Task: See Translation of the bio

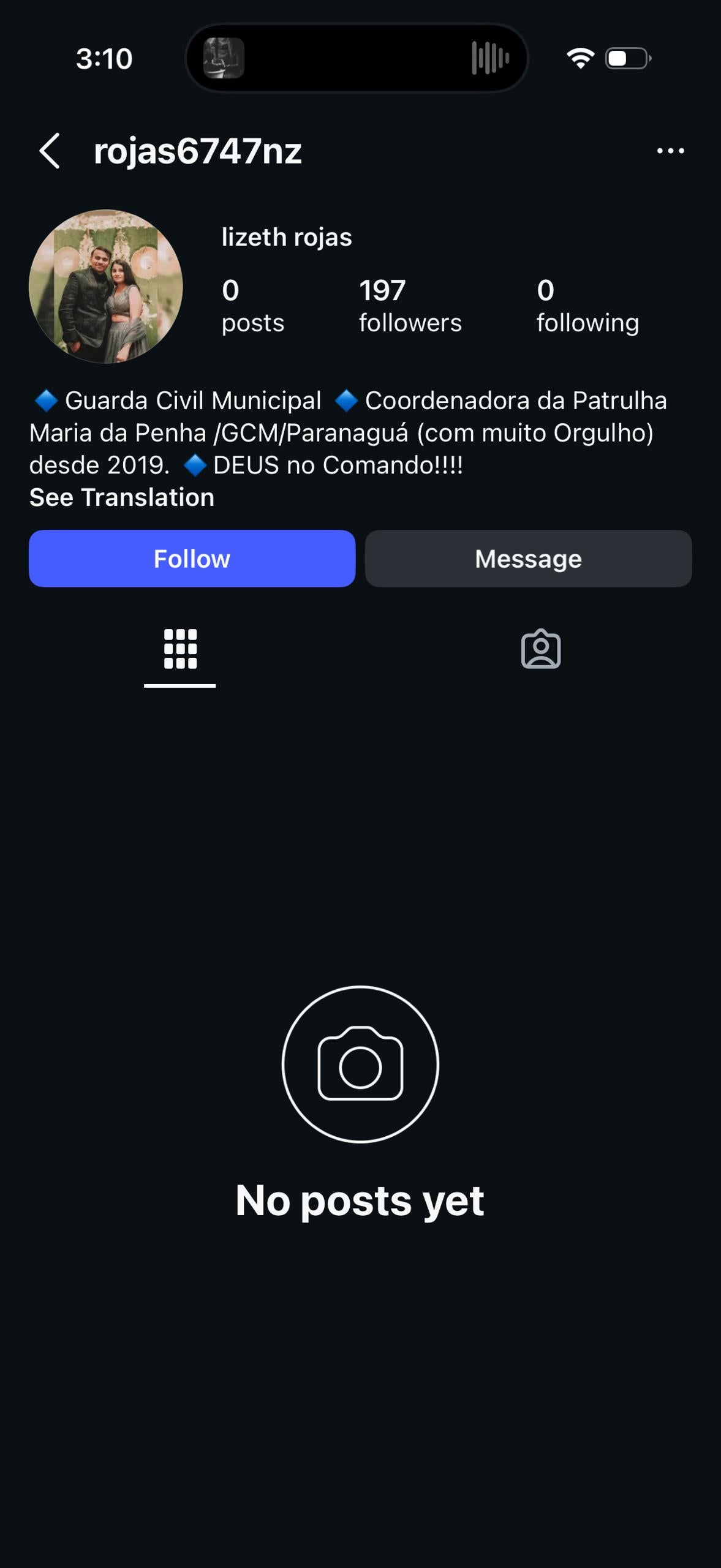Action: [x=122, y=497]
